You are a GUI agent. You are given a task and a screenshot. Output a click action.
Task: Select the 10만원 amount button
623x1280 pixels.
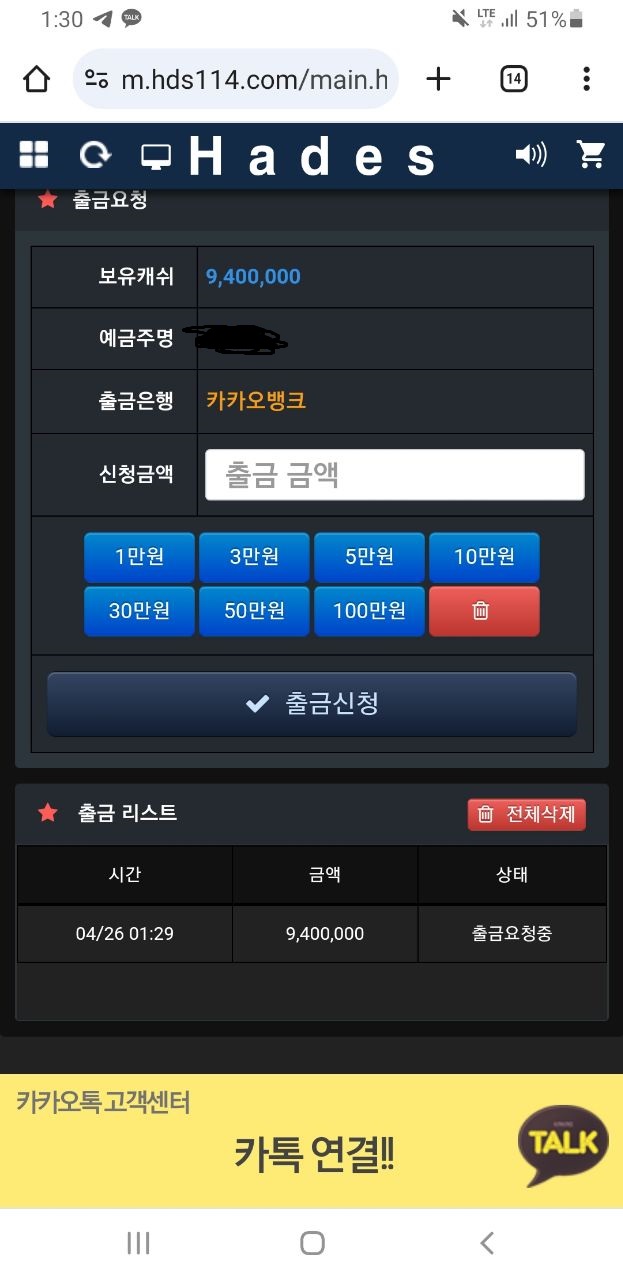[x=484, y=557]
